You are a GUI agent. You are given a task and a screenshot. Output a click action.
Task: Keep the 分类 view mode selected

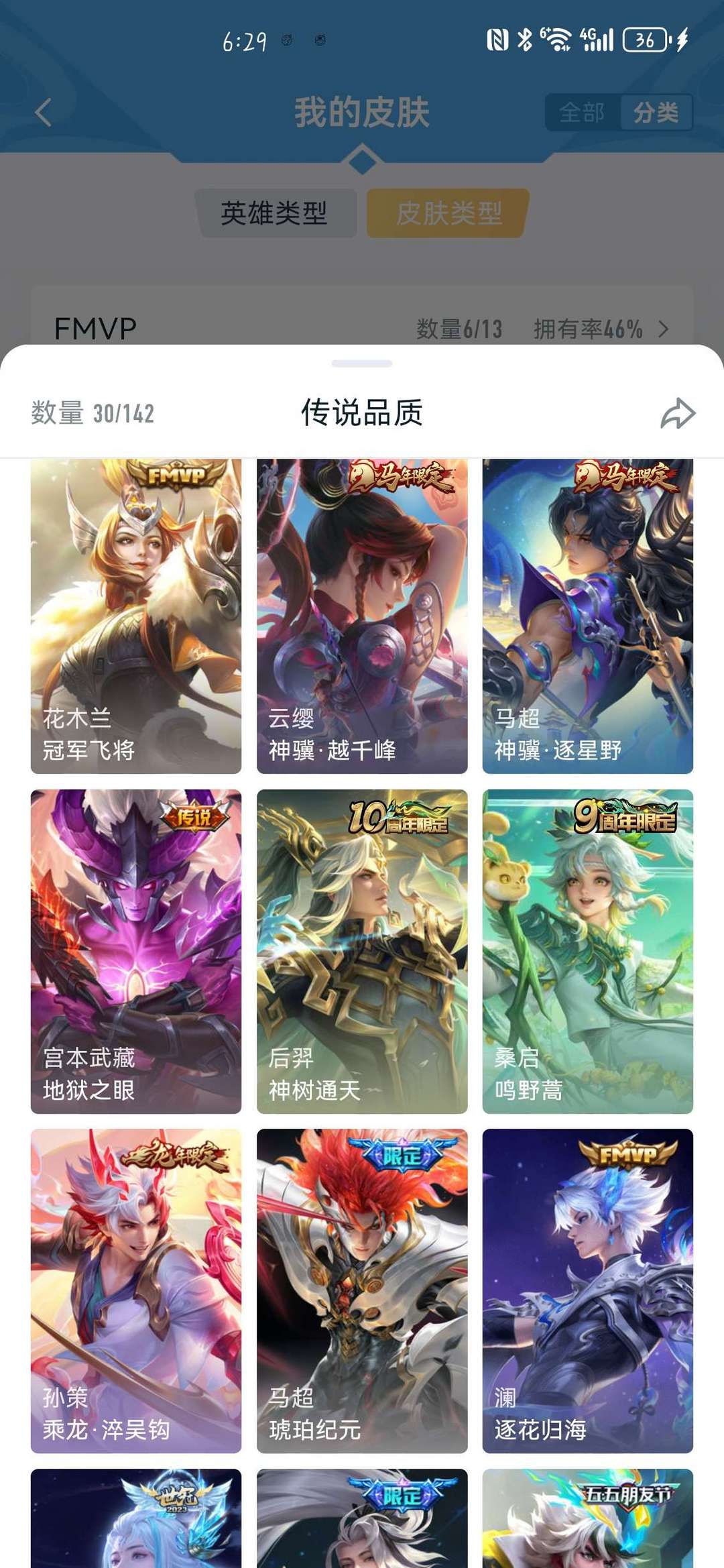coord(654,113)
